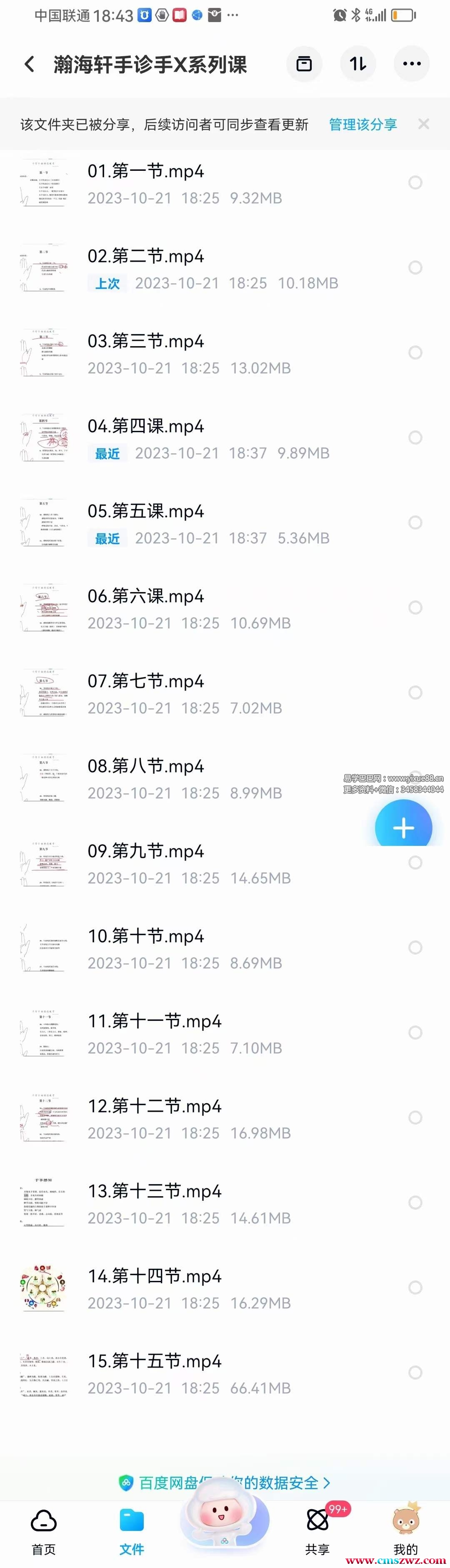The image size is (450, 1568).
Task: Open the 百度网盘 data security link
Action: point(225,1482)
